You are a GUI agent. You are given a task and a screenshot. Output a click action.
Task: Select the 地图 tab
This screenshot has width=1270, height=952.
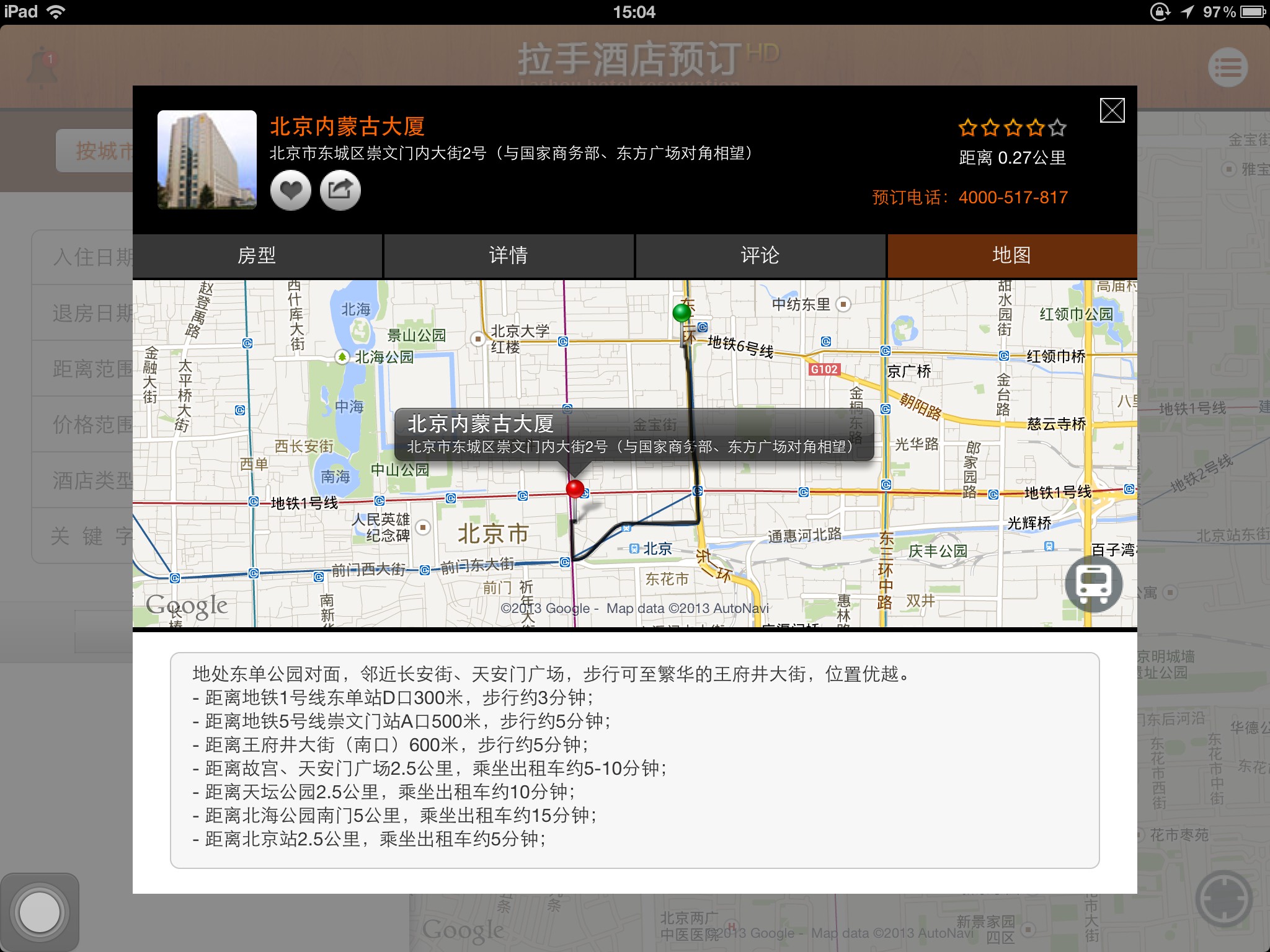pos(1012,255)
